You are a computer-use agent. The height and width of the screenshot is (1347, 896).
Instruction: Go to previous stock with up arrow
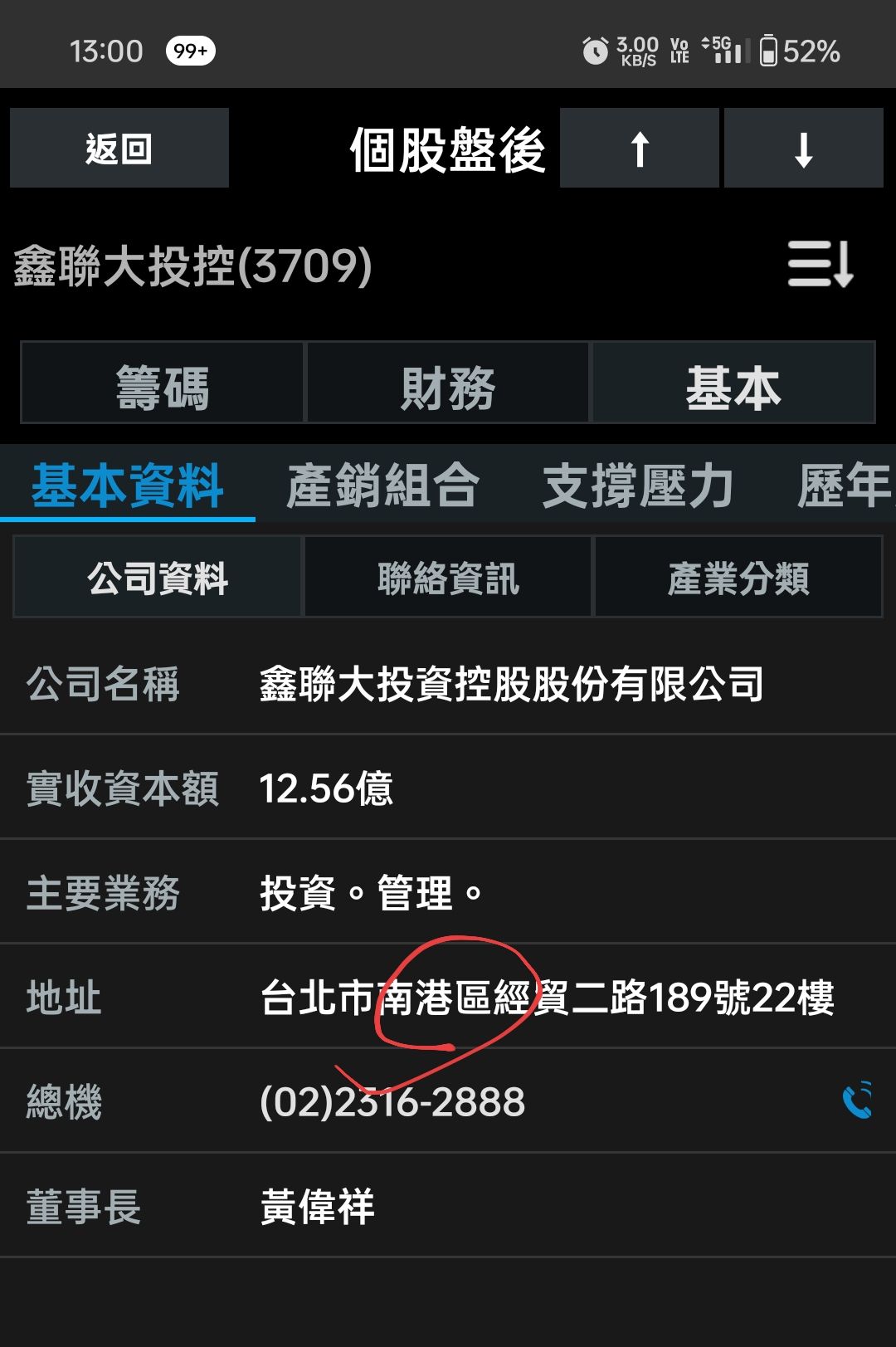point(639,148)
